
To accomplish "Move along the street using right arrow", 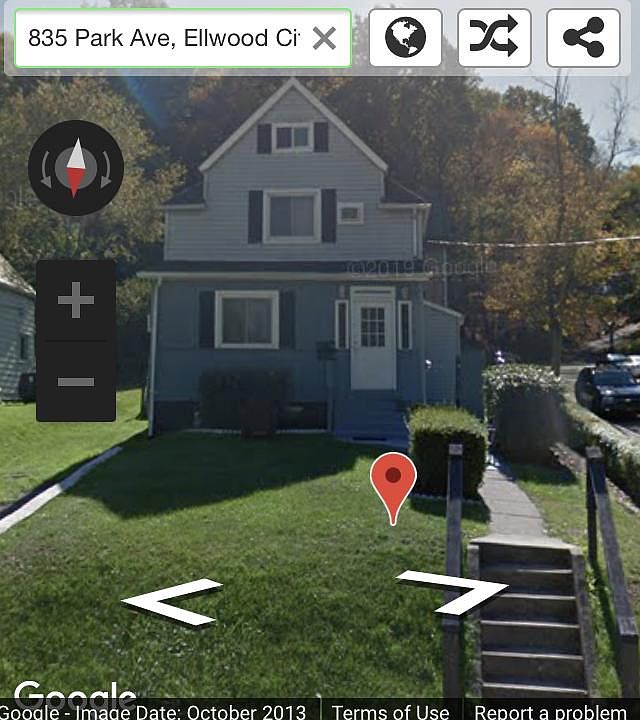I will [453, 591].
